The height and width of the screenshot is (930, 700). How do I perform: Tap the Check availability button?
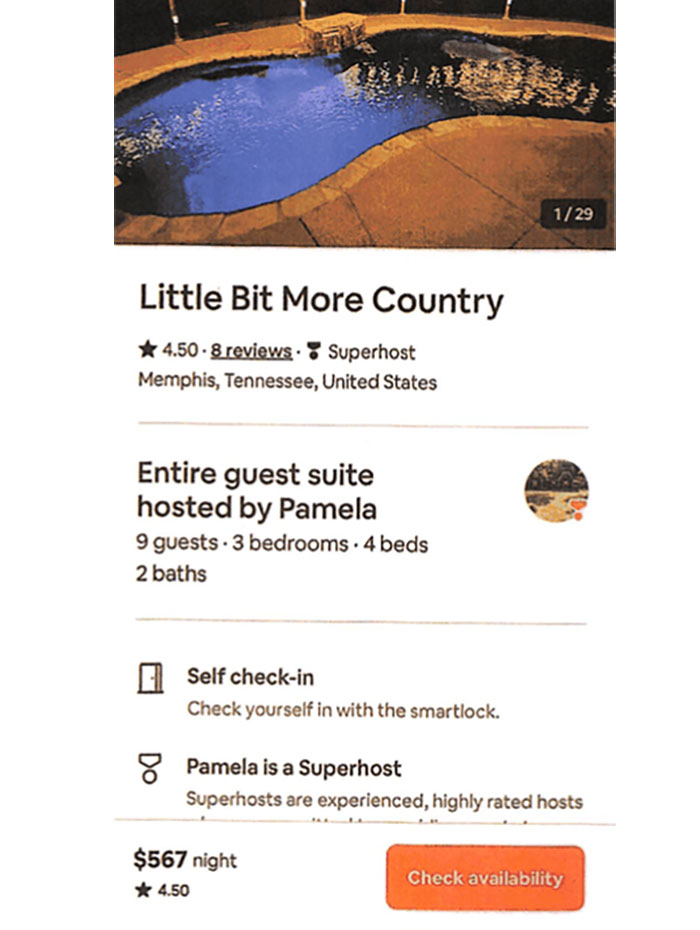(x=484, y=878)
